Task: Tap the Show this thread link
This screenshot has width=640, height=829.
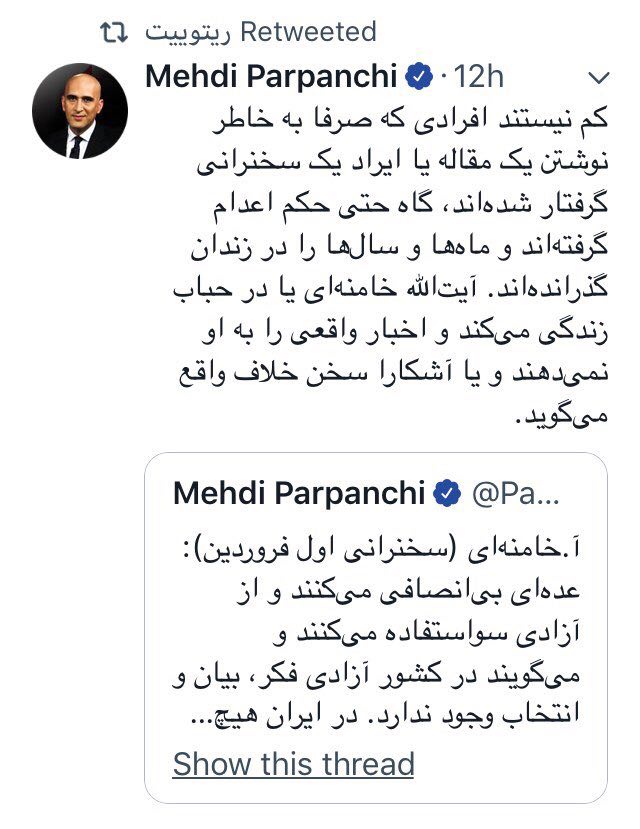Action: pyautogui.click(x=293, y=764)
